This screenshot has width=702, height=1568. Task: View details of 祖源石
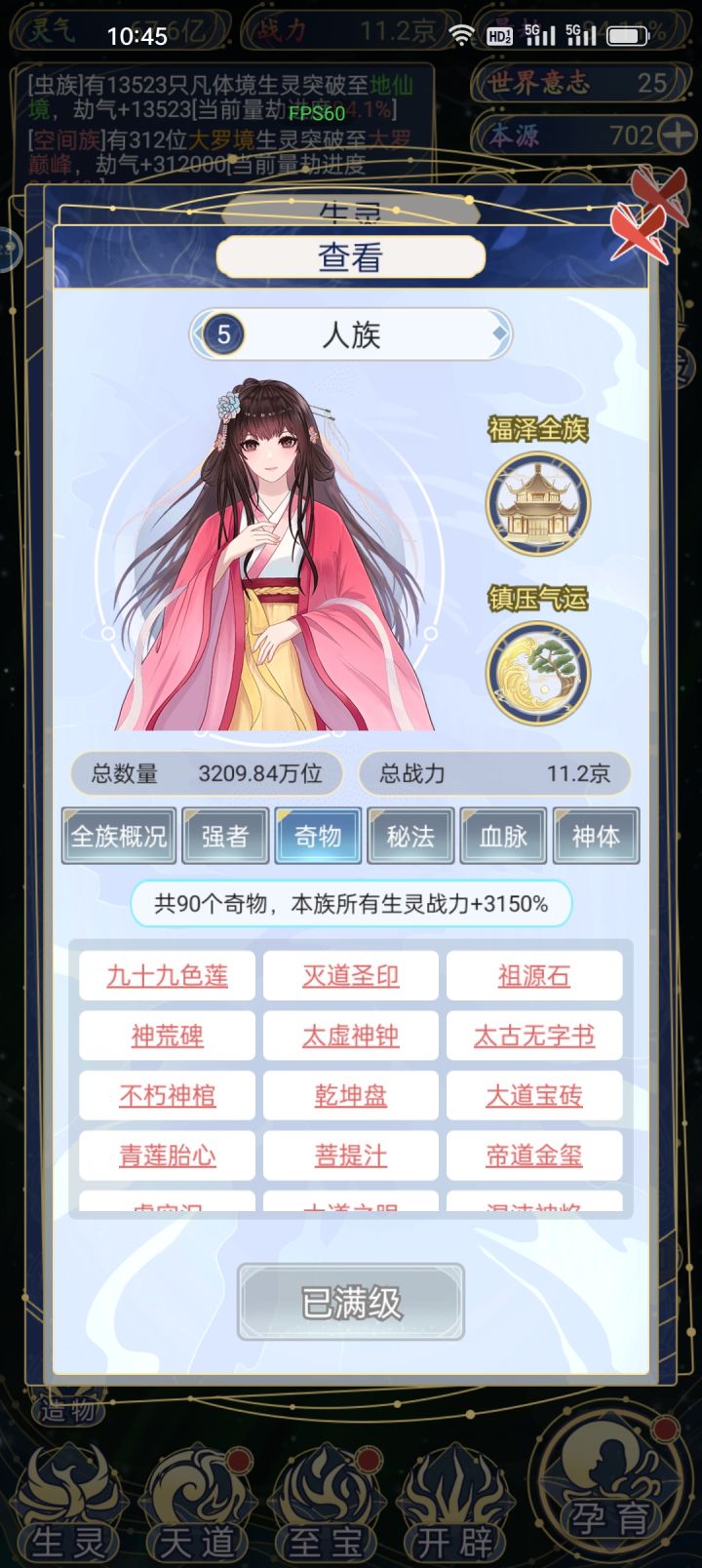(533, 976)
